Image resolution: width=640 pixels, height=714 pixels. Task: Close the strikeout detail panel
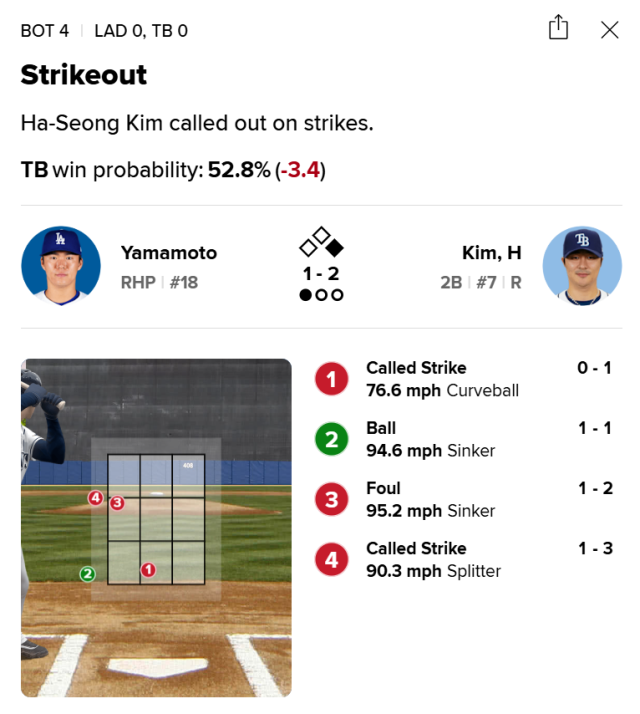coord(609,30)
